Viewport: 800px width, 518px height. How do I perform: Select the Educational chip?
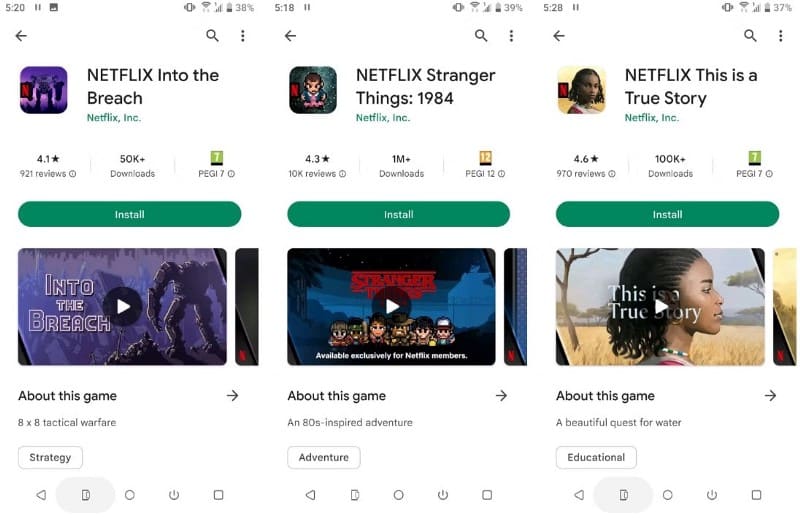tap(596, 457)
